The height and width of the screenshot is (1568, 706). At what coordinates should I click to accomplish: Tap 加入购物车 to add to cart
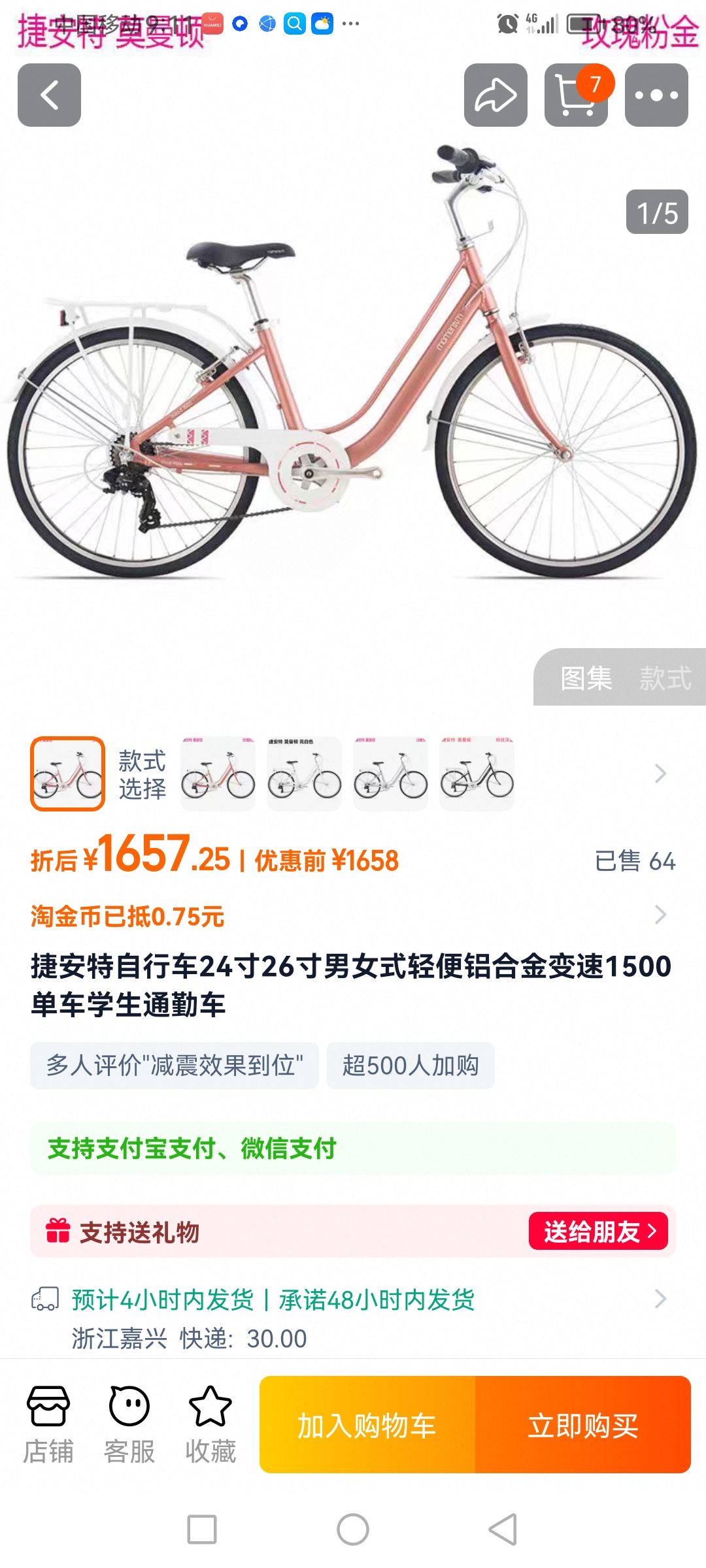point(367,1425)
